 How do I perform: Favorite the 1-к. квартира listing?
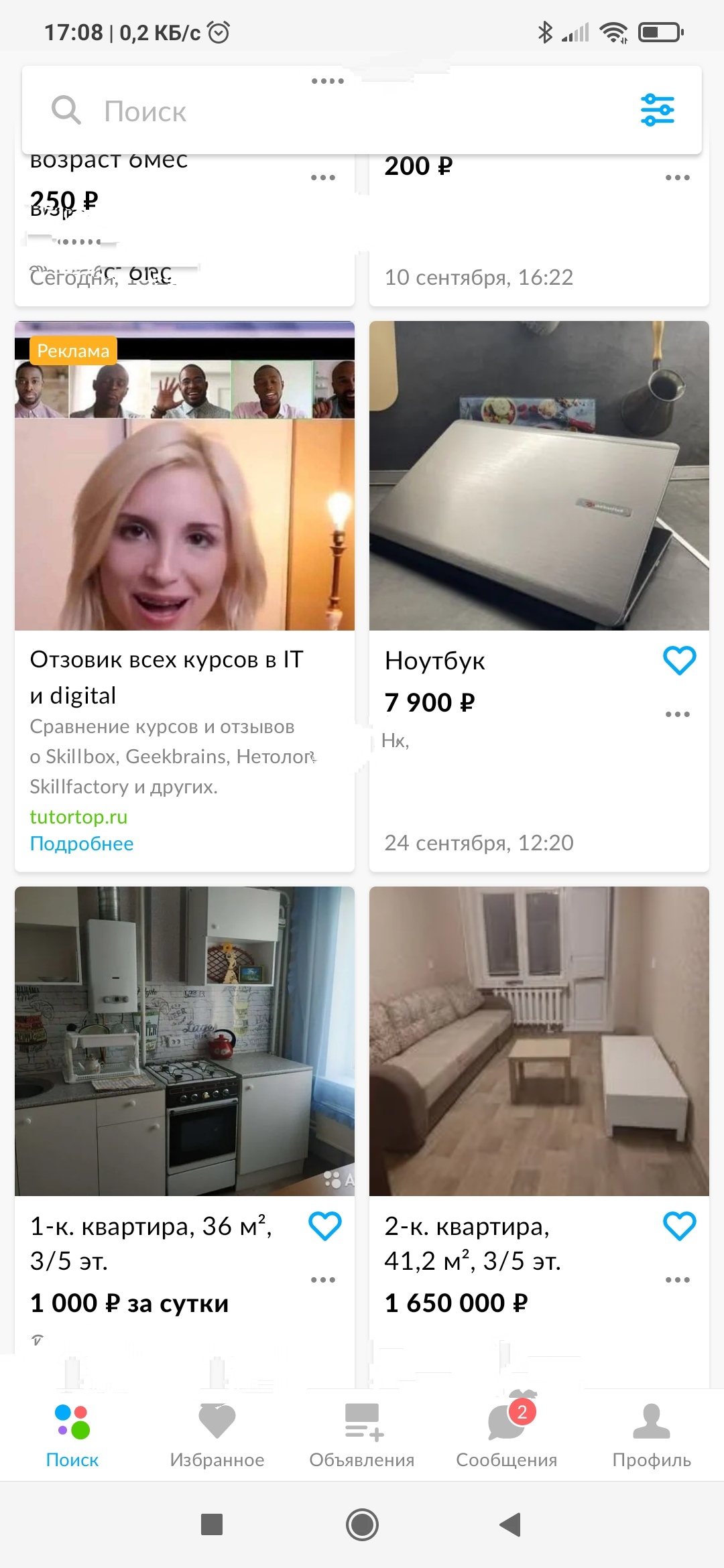tap(325, 1226)
